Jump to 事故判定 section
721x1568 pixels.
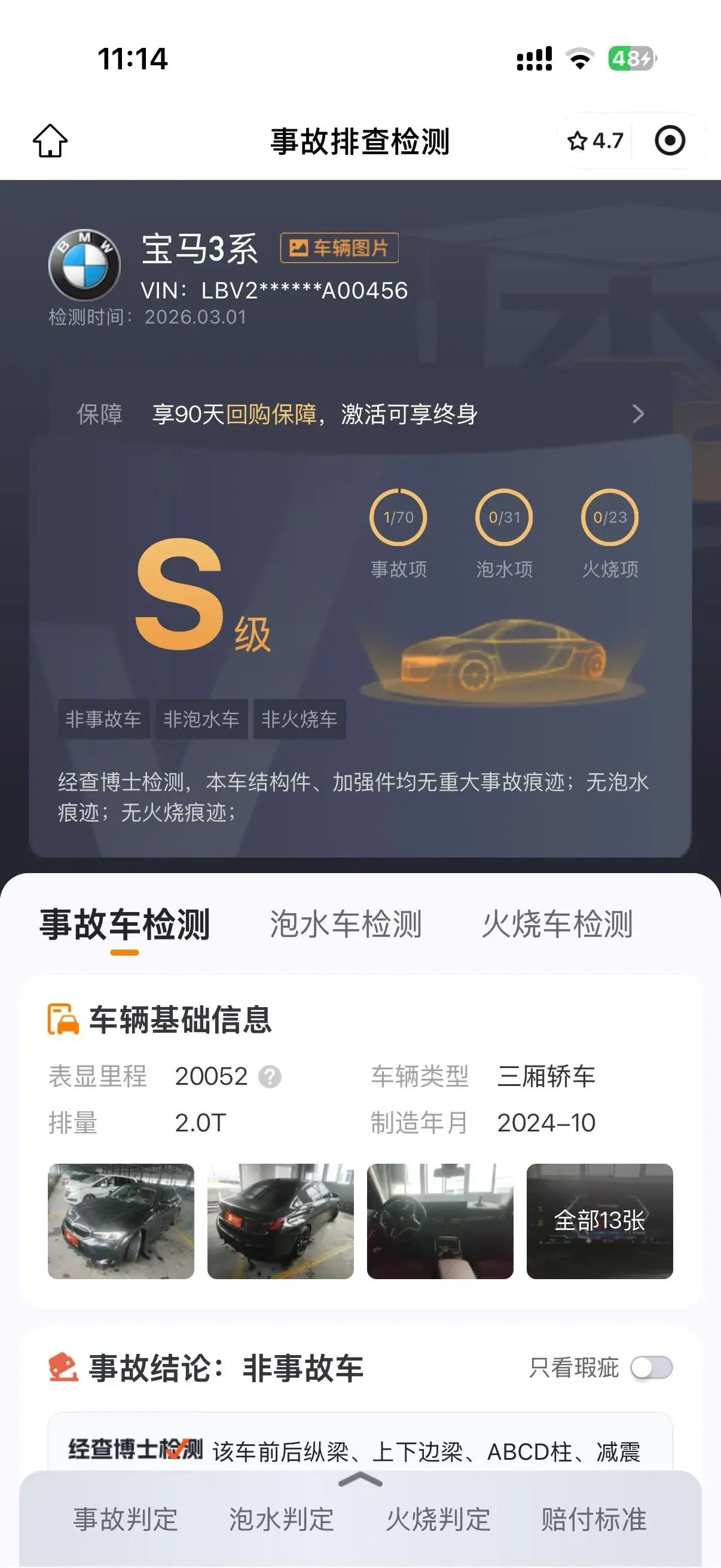126,1520
